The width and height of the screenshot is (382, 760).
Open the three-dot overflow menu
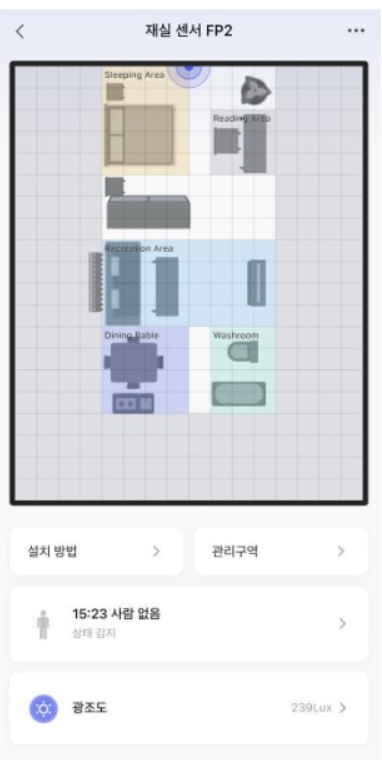(356, 31)
